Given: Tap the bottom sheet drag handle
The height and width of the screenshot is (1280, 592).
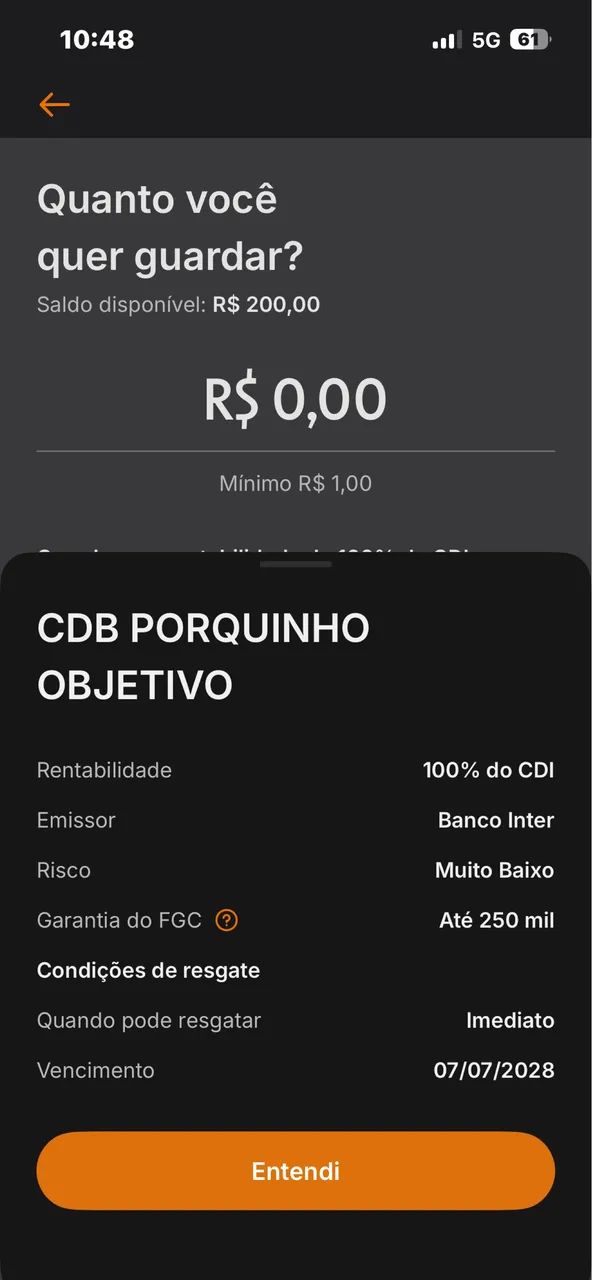Looking at the screenshot, I should point(296,564).
